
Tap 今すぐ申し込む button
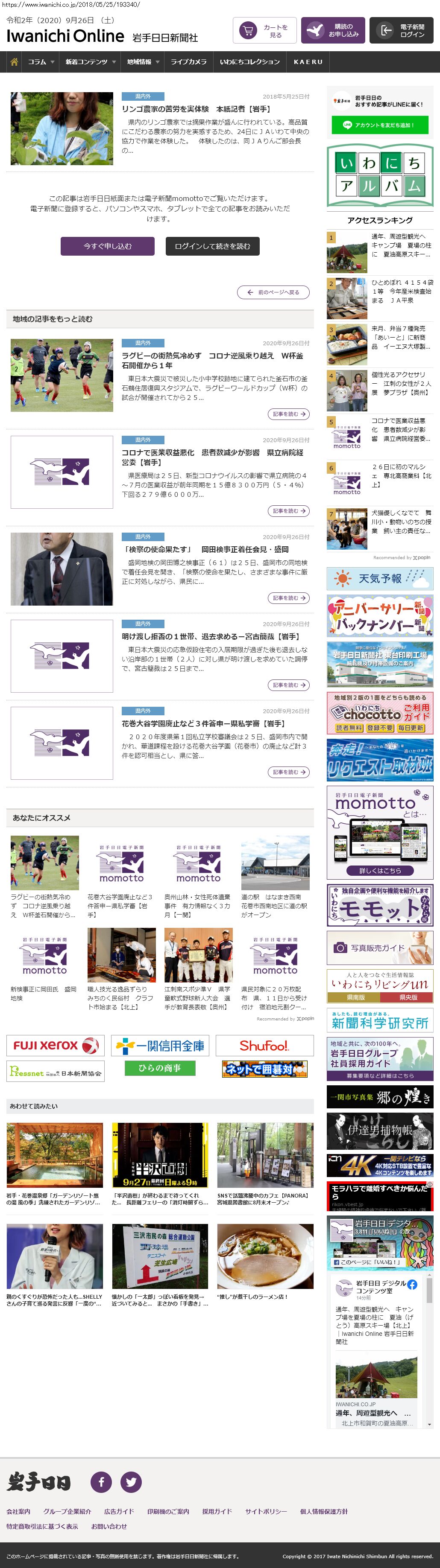point(108,246)
